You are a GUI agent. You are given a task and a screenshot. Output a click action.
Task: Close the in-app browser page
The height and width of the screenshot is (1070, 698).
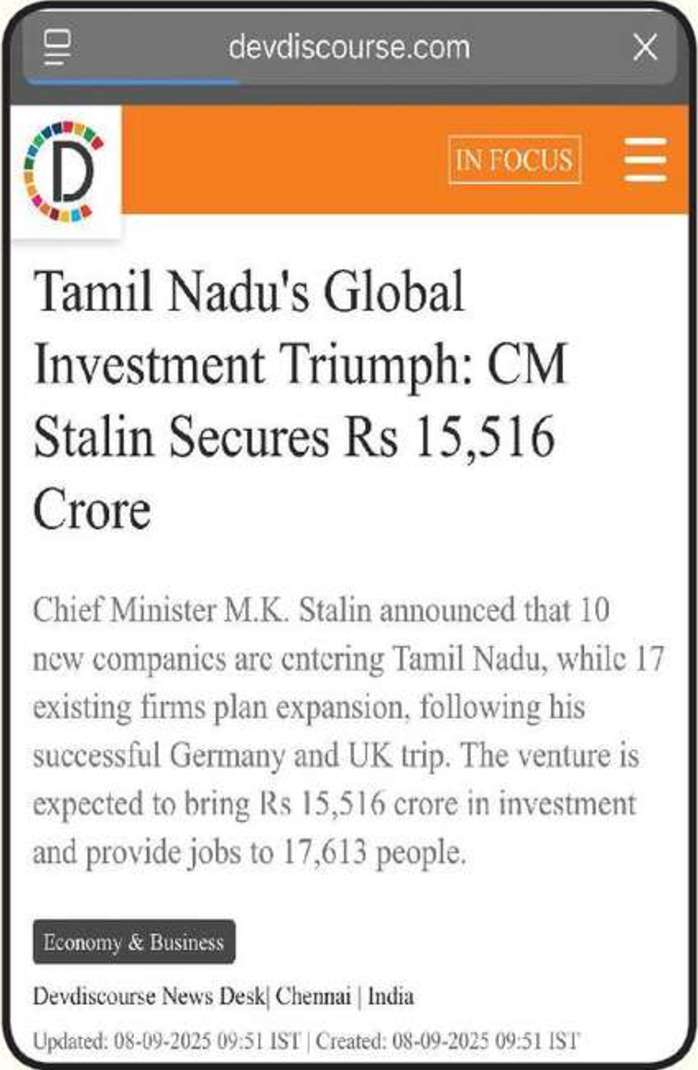[646, 46]
